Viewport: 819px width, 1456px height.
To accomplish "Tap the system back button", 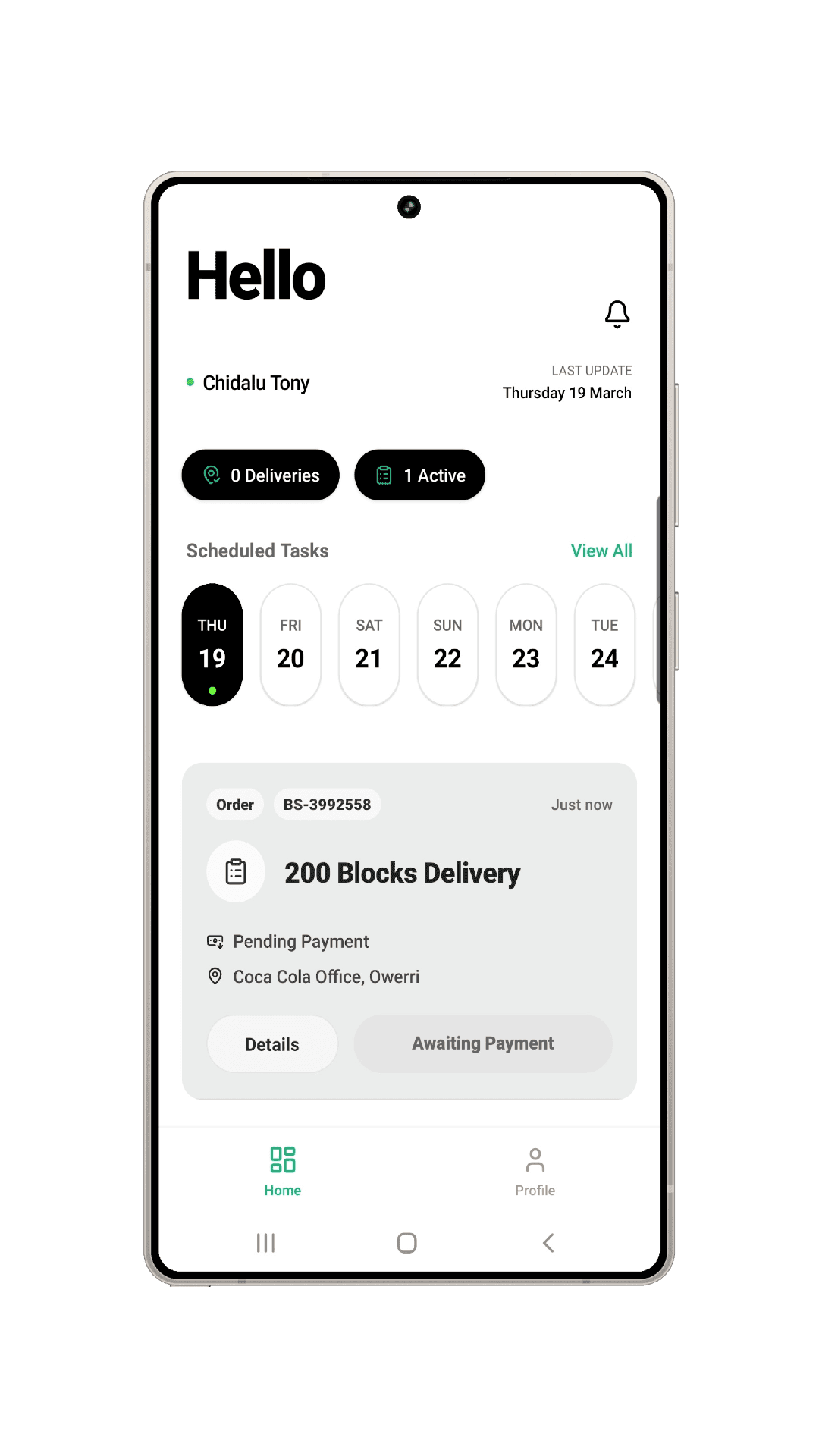I will pyautogui.click(x=548, y=1243).
